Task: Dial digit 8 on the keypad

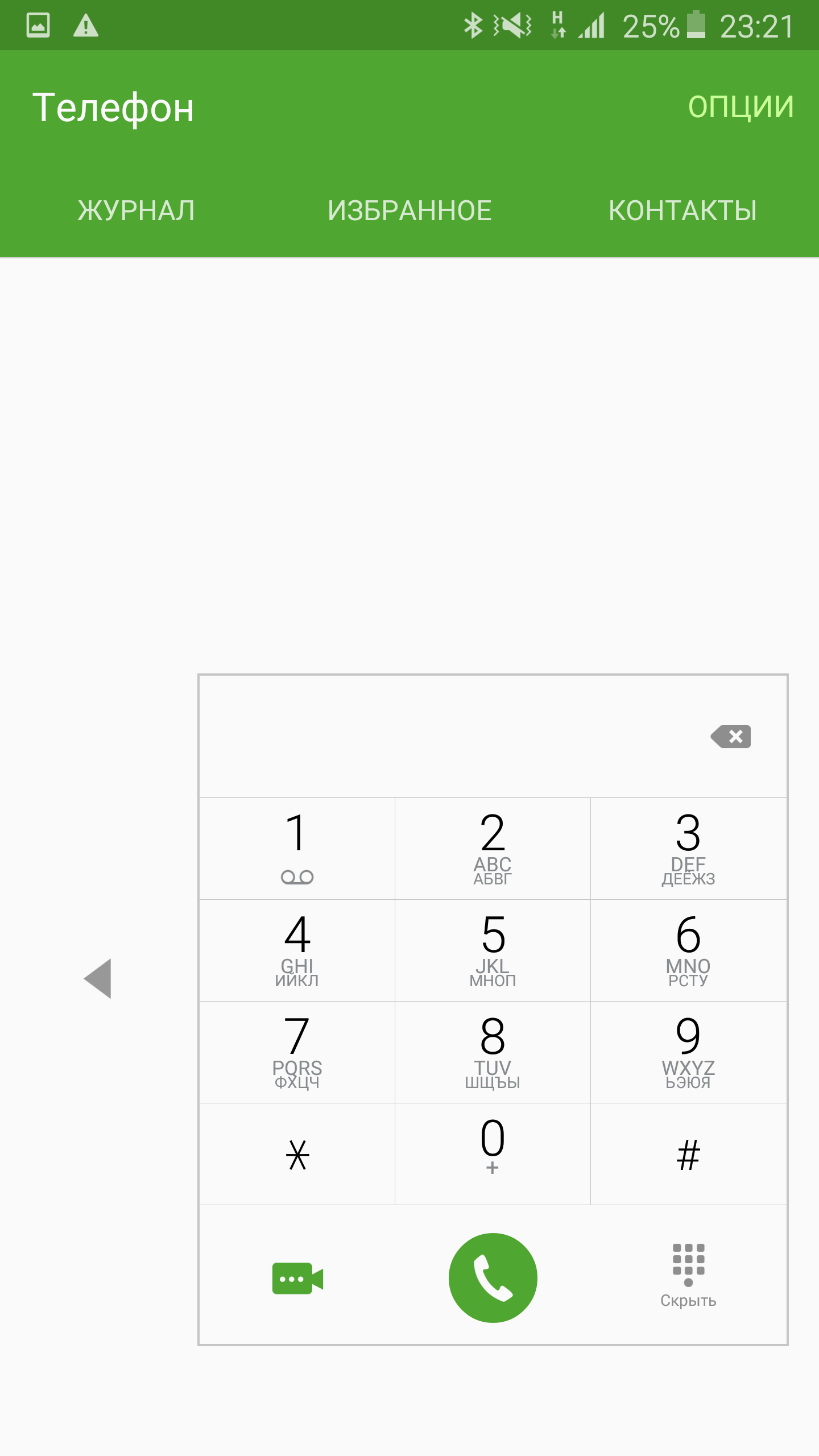Action: coord(493,1052)
